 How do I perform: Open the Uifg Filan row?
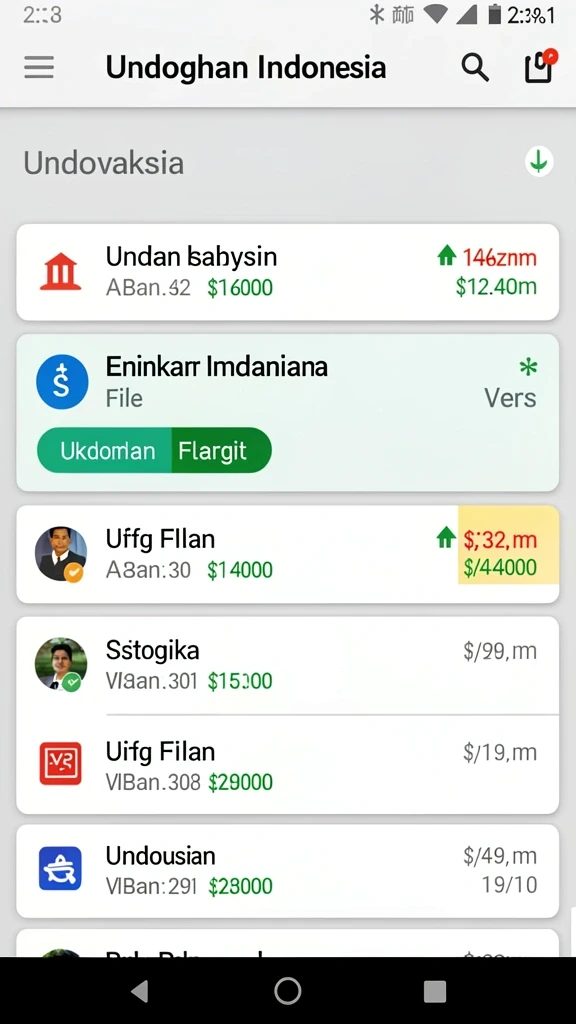click(287, 765)
